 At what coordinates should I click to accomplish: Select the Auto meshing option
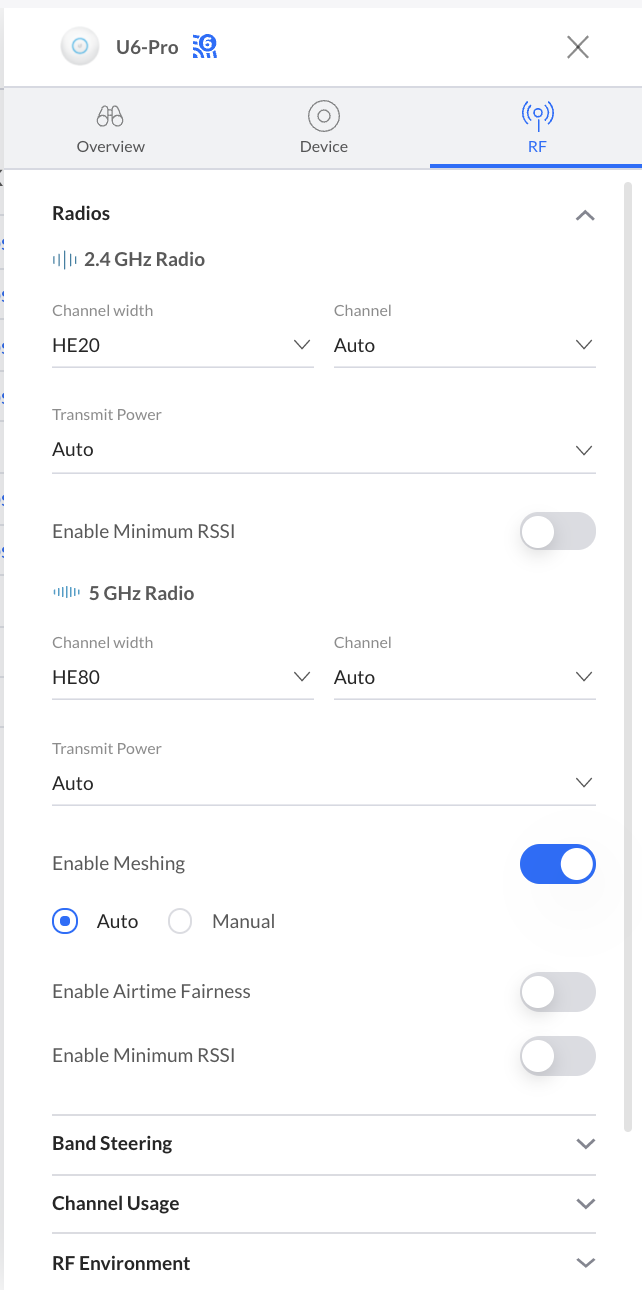[95, 922]
